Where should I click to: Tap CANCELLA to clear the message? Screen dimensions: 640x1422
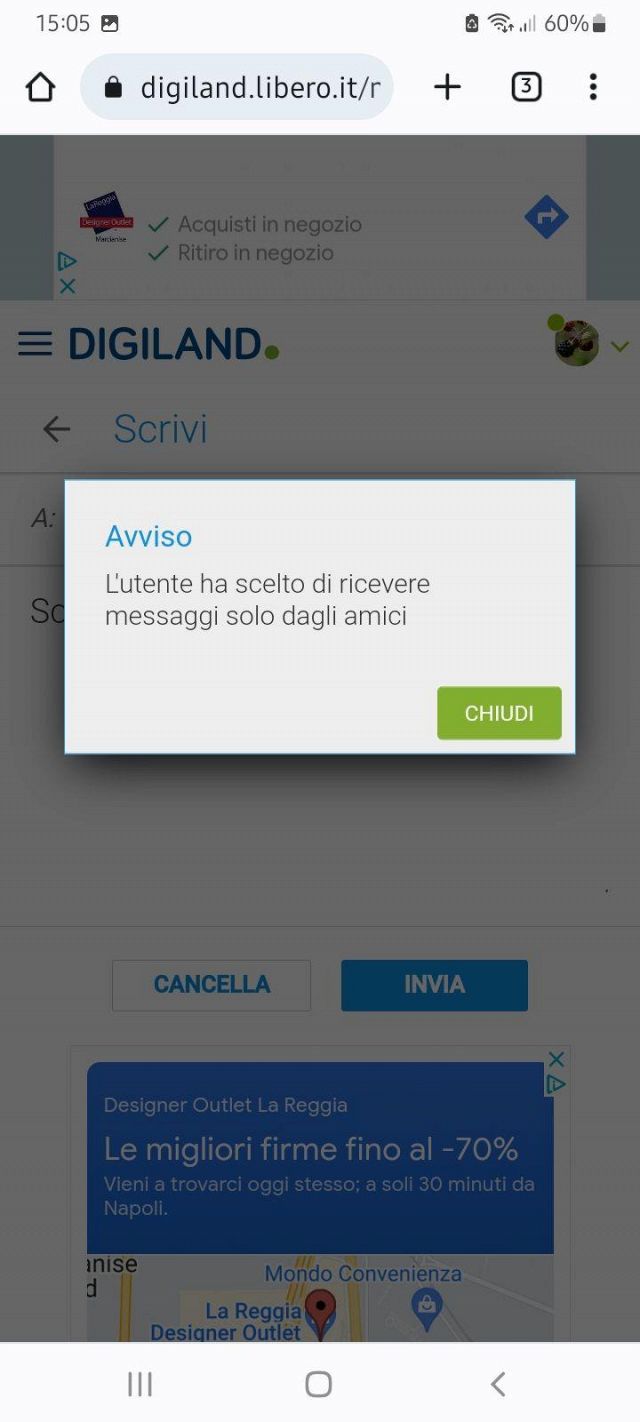coord(211,985)
